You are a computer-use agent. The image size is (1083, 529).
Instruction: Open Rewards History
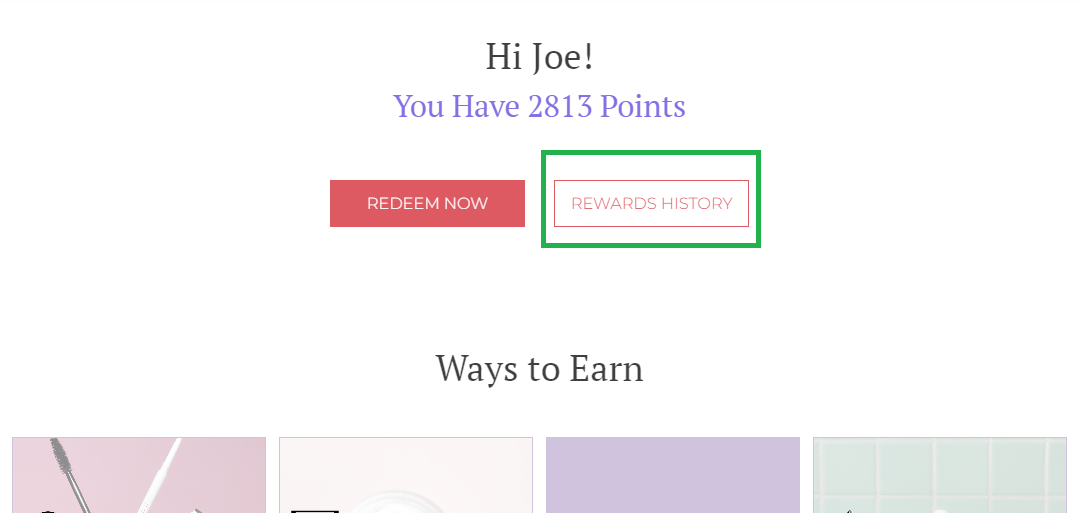tap(651, 203)
